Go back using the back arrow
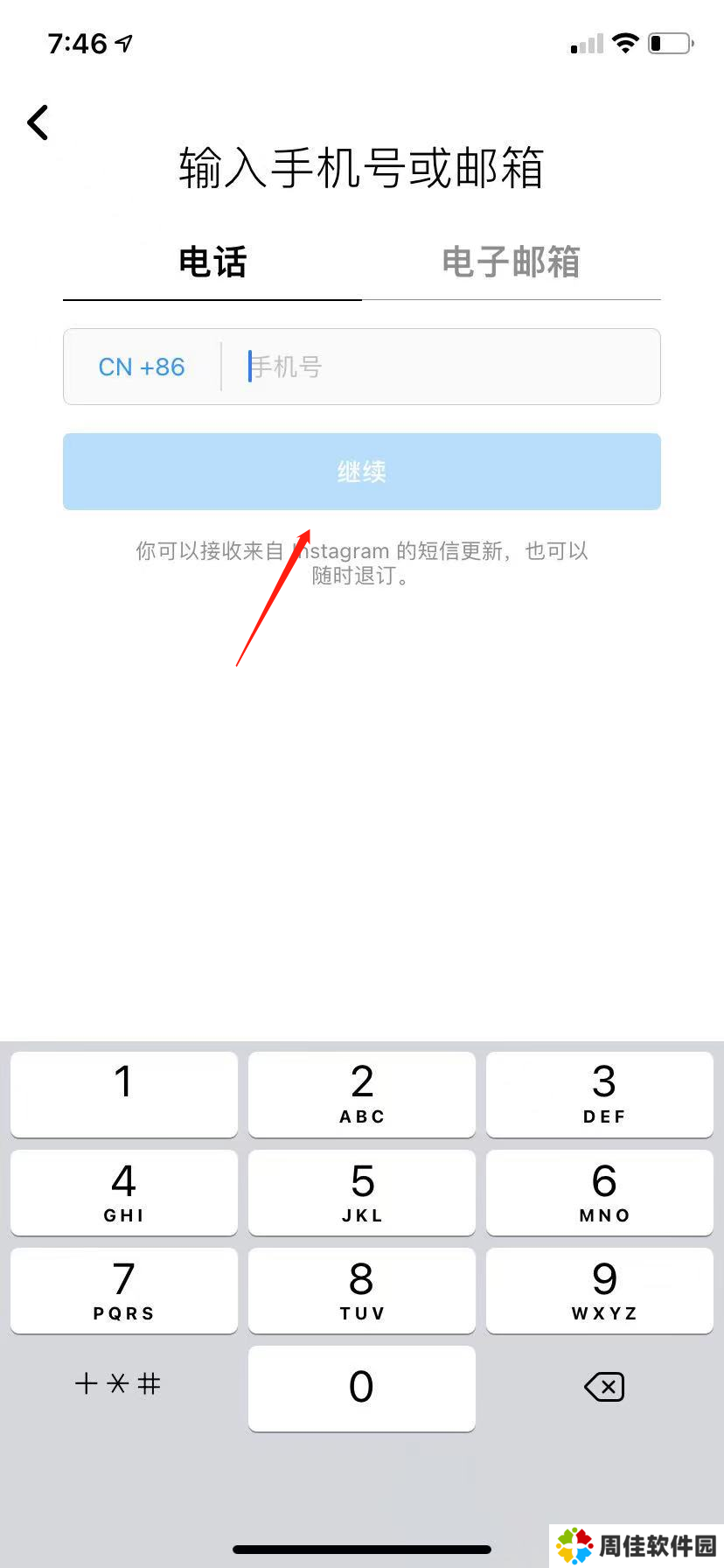The image size is (724, 1568). 38,122
